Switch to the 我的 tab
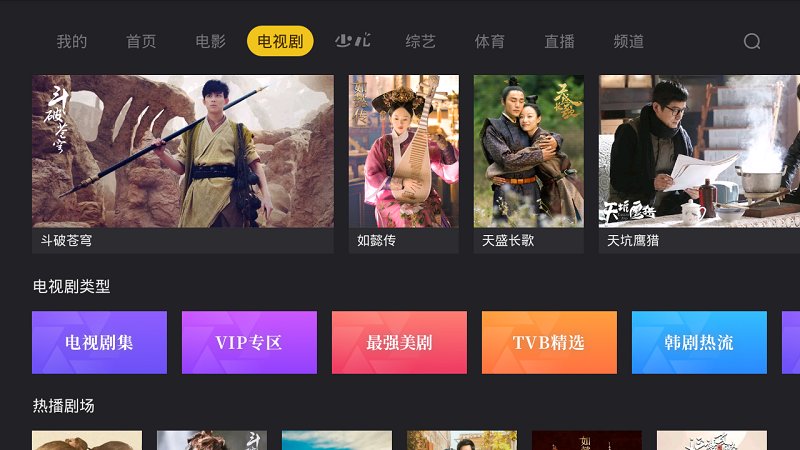Viewport: 800px width, 450px height. [x=71, y=41]
